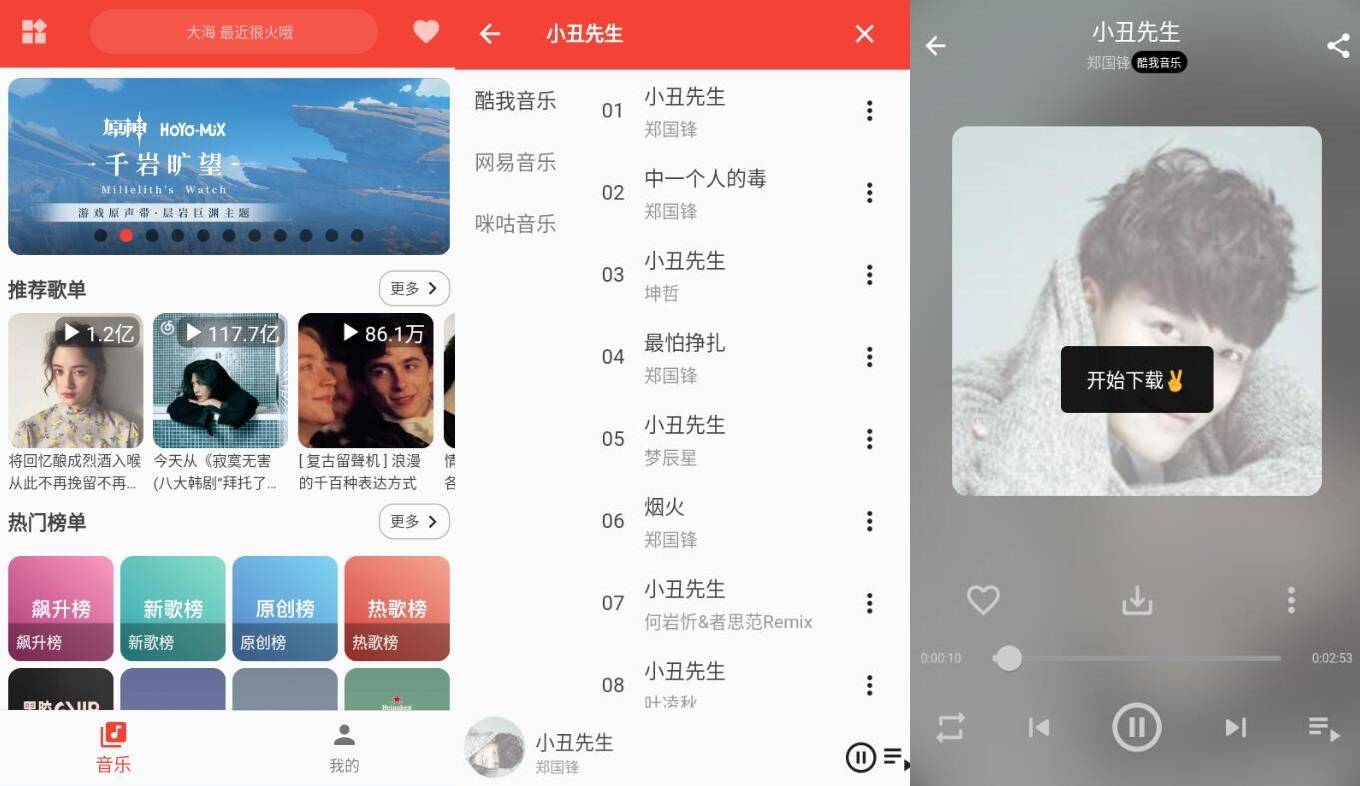Viewport: 1360px width, 786px height.
Task: Select the 咪咕音乐 source
Action: [515, 224]
